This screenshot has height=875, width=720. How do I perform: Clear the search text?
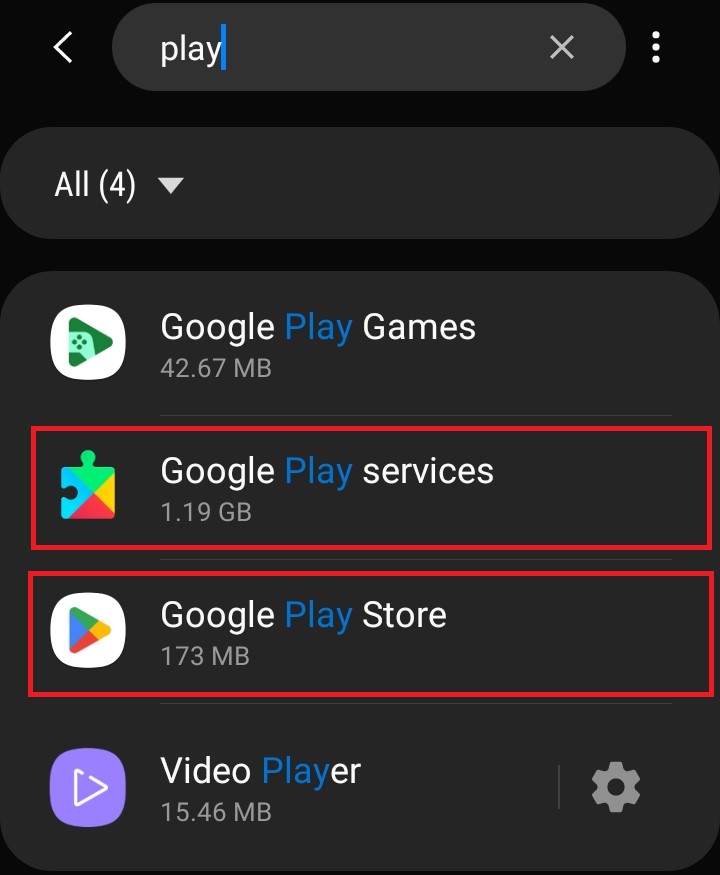(x=562, y=47)
